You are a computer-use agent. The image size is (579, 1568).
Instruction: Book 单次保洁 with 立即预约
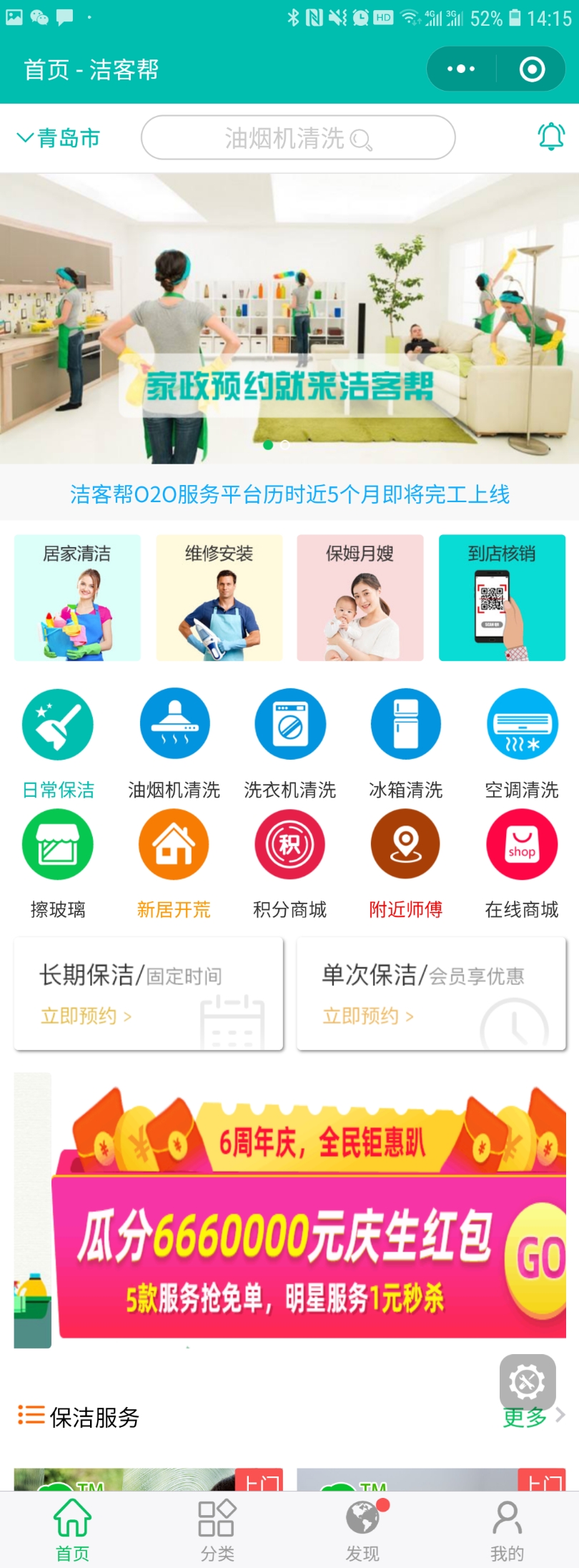tap(368, 1016)
